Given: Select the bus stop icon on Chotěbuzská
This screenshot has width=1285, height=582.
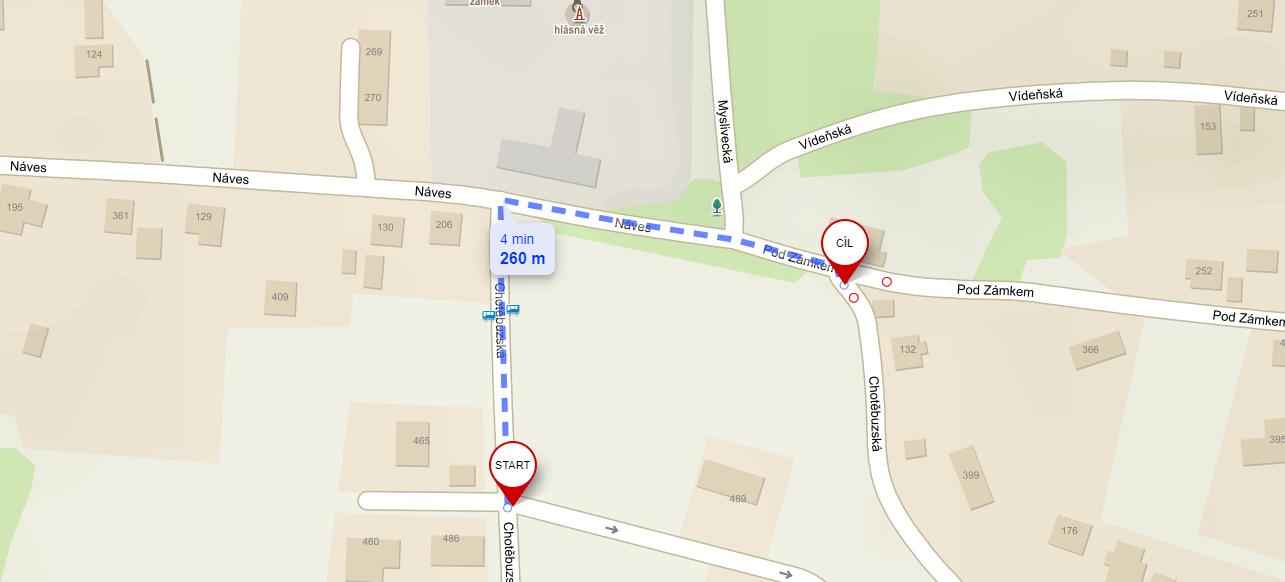Looking at the screenshot, I should tap(512, 310).
